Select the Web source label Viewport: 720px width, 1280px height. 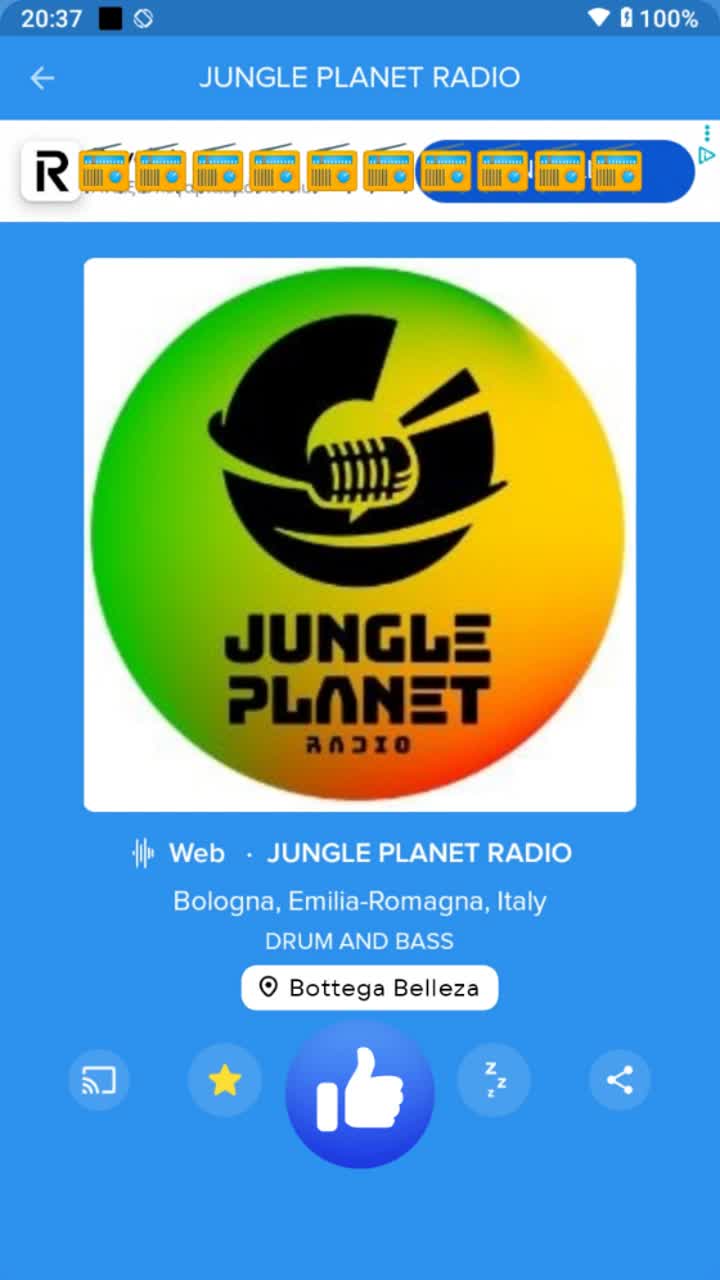coord(197,853)
